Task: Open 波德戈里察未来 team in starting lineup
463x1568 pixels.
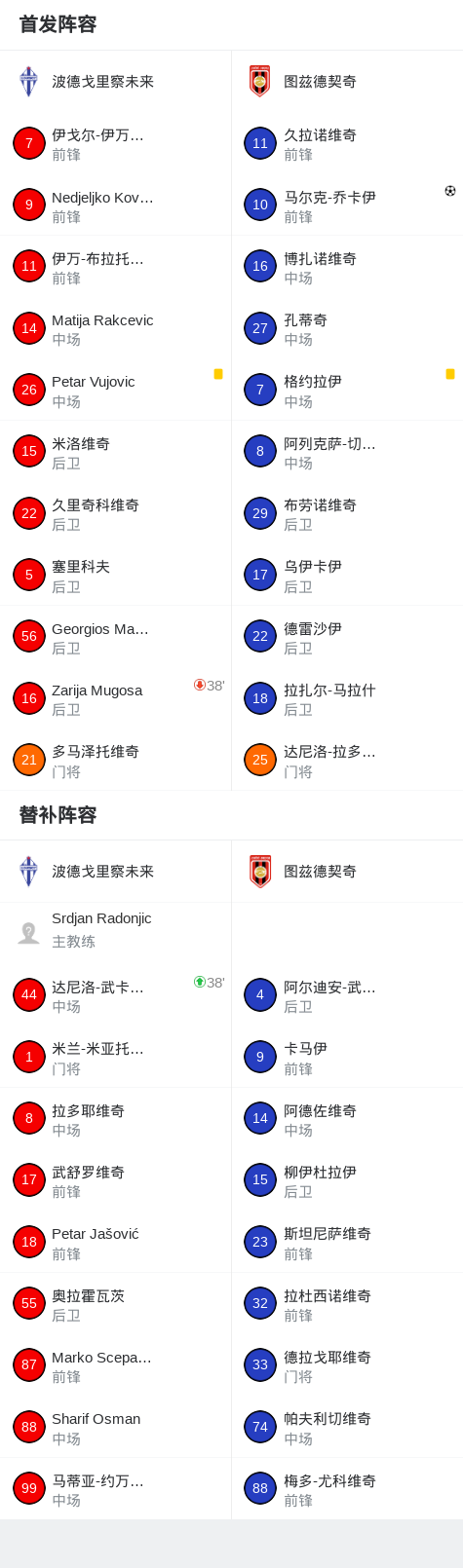Action: click(115, 82)
